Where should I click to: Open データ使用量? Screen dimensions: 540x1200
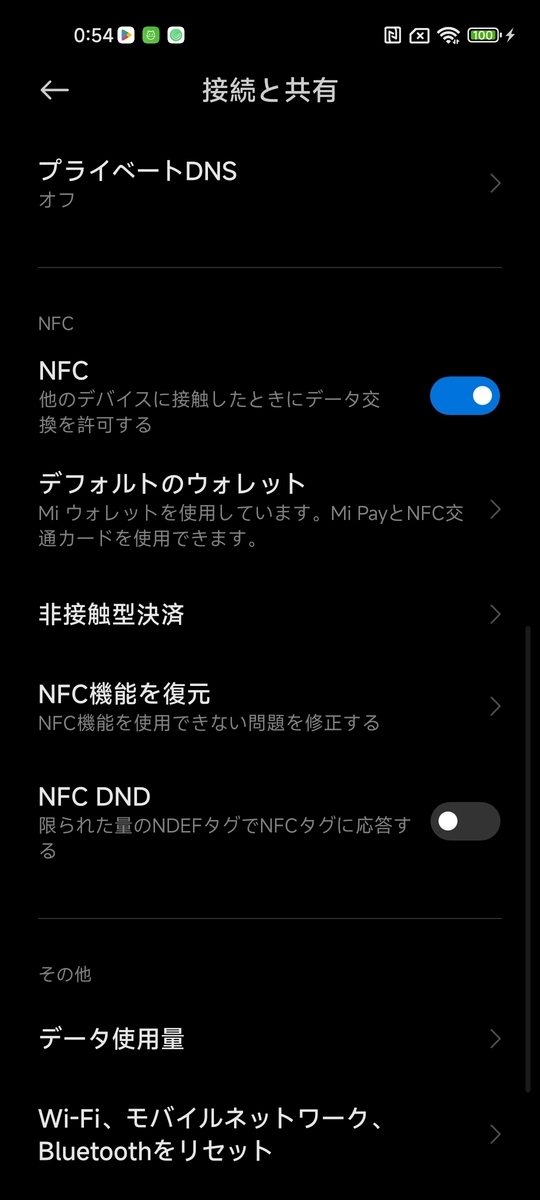click(270, 1039)
